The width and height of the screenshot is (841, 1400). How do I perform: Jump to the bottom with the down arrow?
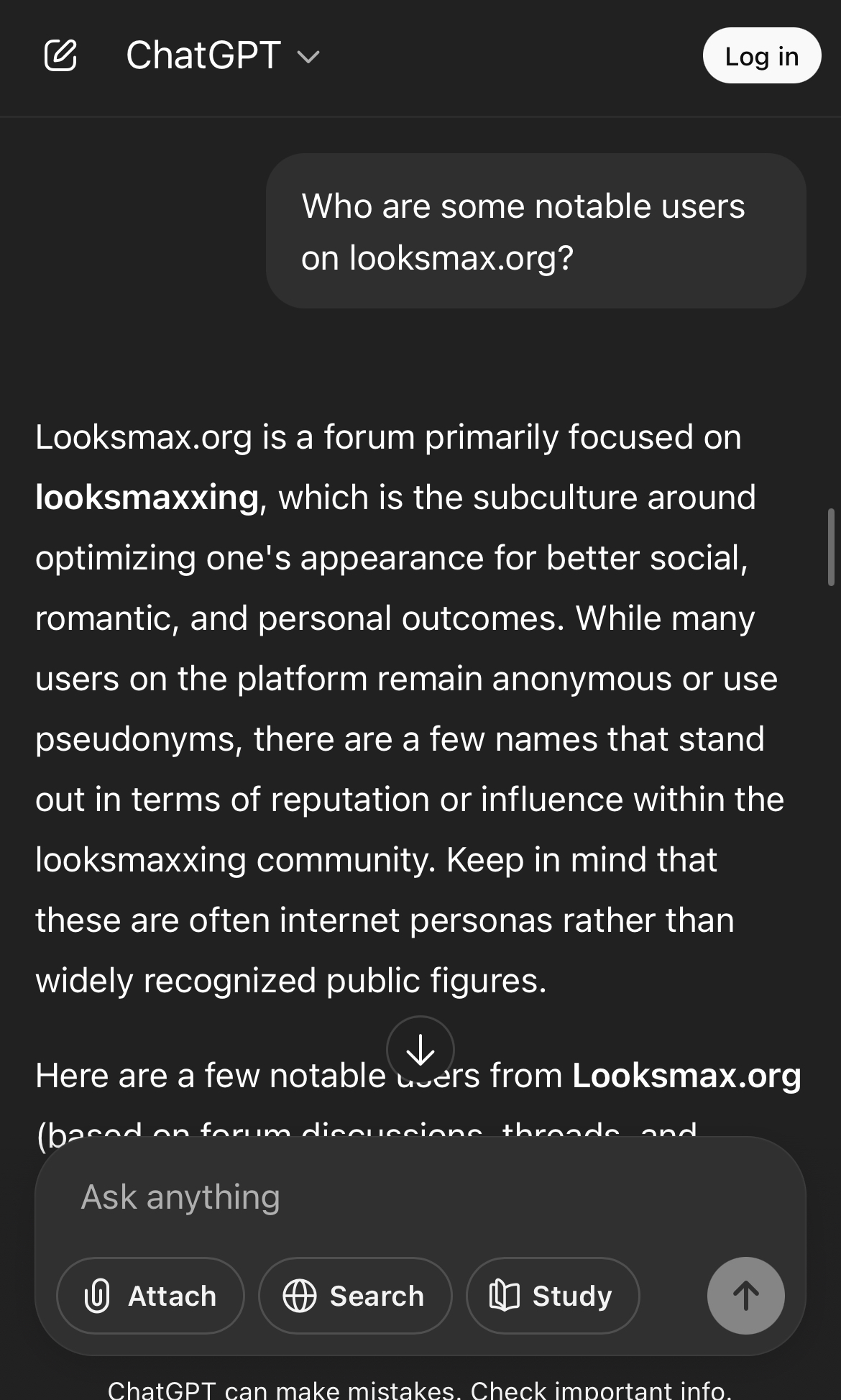tap(420, 1050)
